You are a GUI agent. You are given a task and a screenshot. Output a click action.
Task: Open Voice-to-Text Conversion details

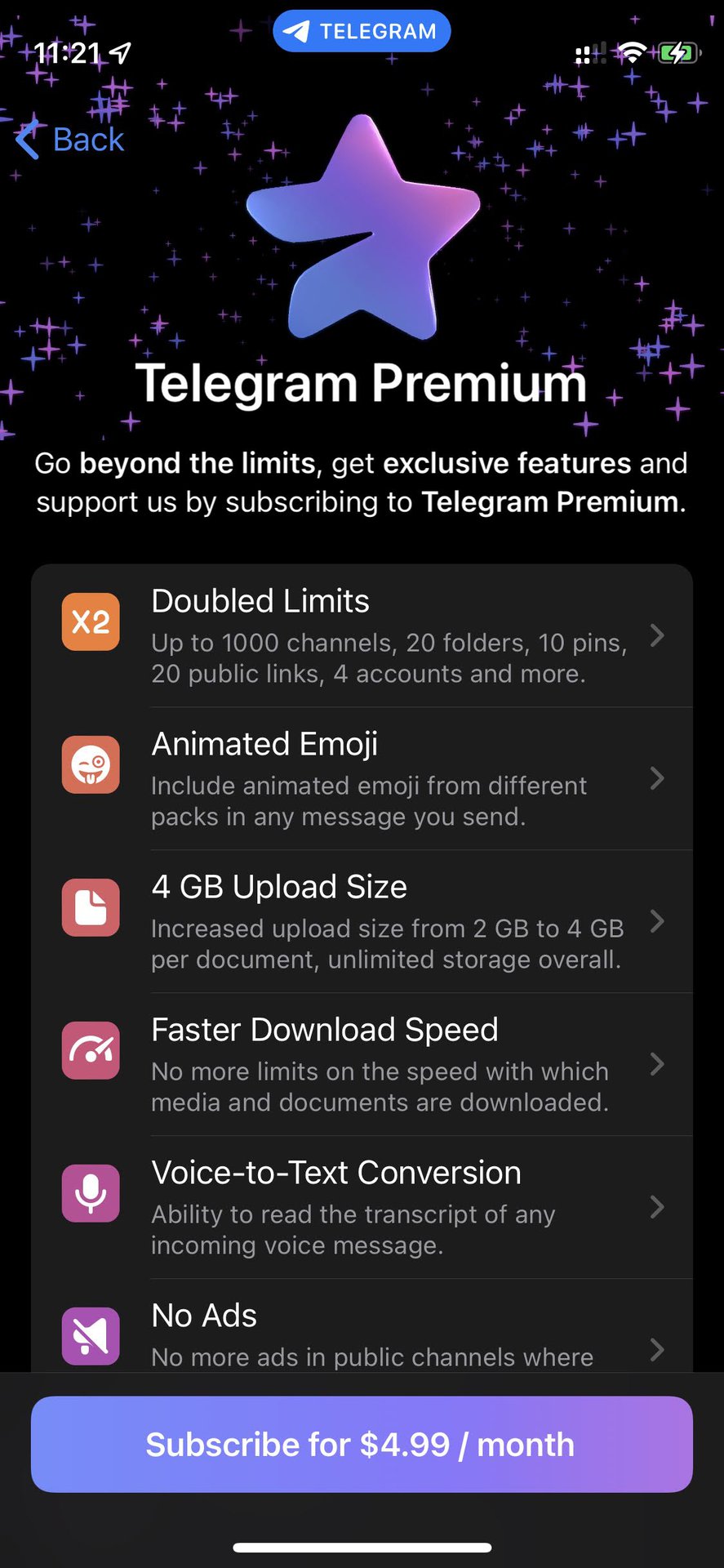(362, 1207)
